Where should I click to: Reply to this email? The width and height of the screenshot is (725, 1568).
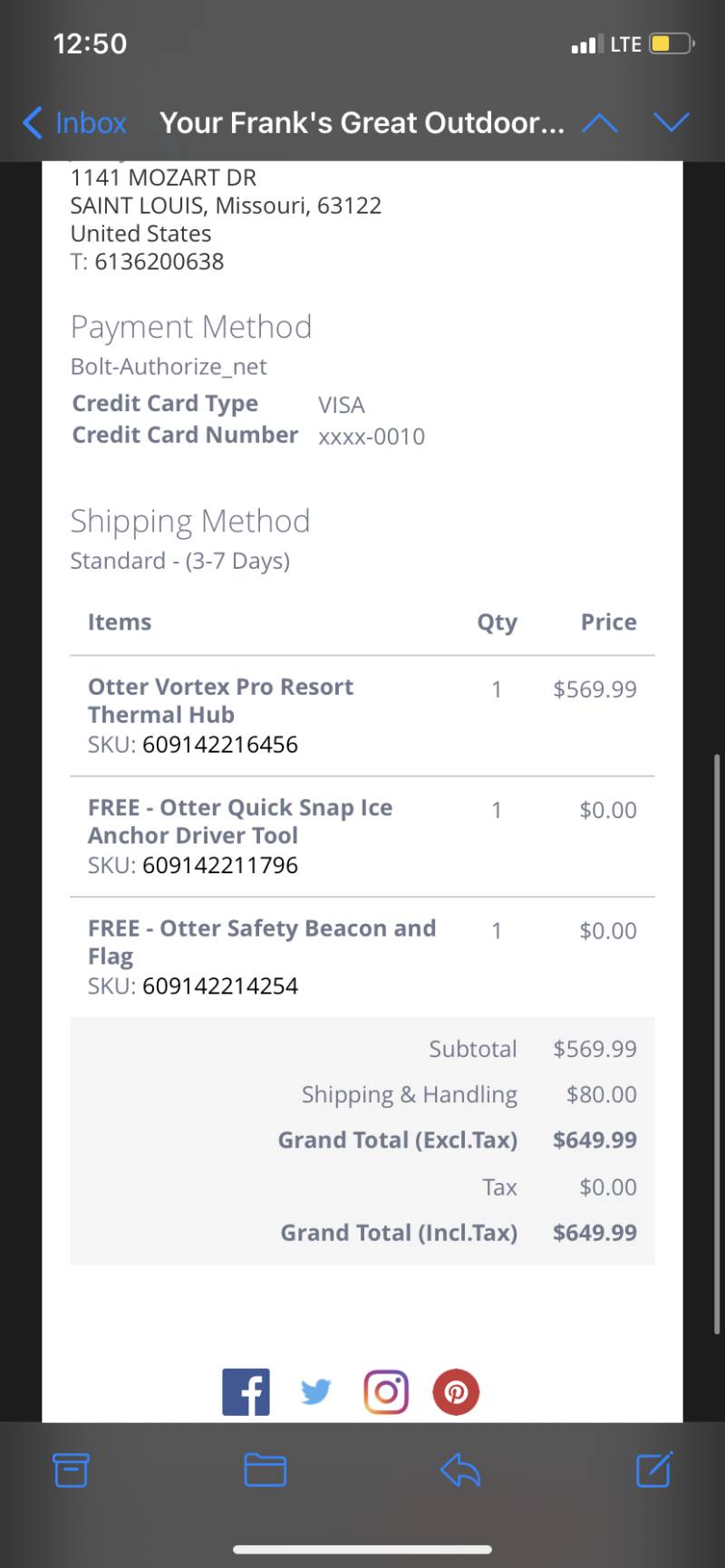[x=460, y=1469]
